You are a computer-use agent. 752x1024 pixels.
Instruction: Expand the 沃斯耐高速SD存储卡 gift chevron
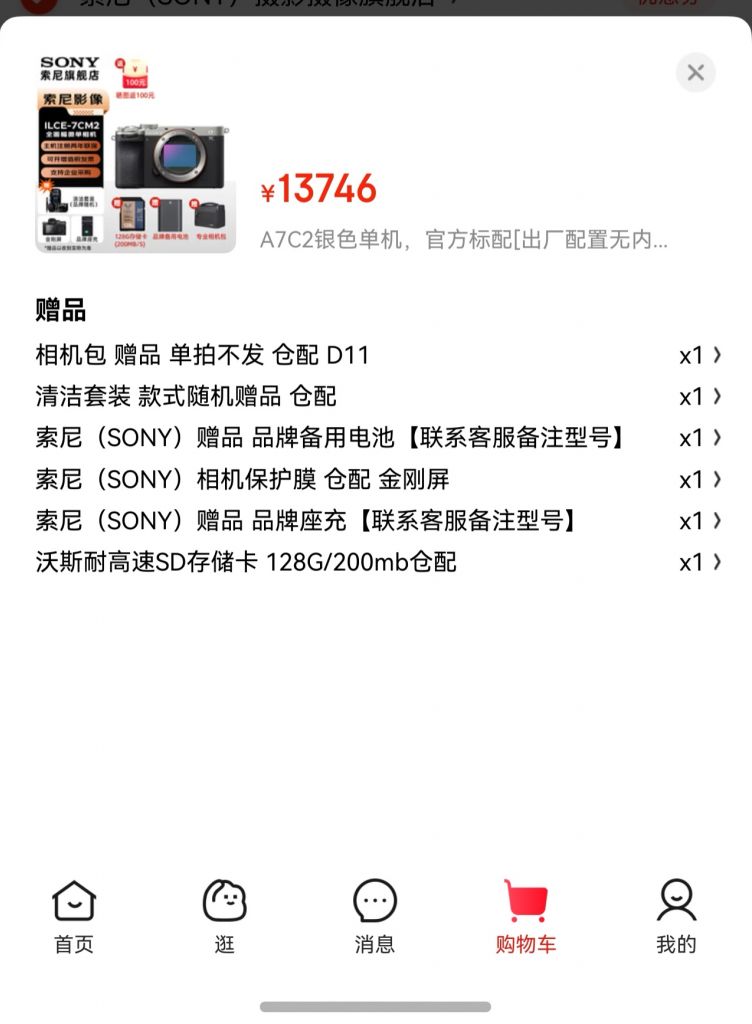pyautogui.click(x=717, y=563)
